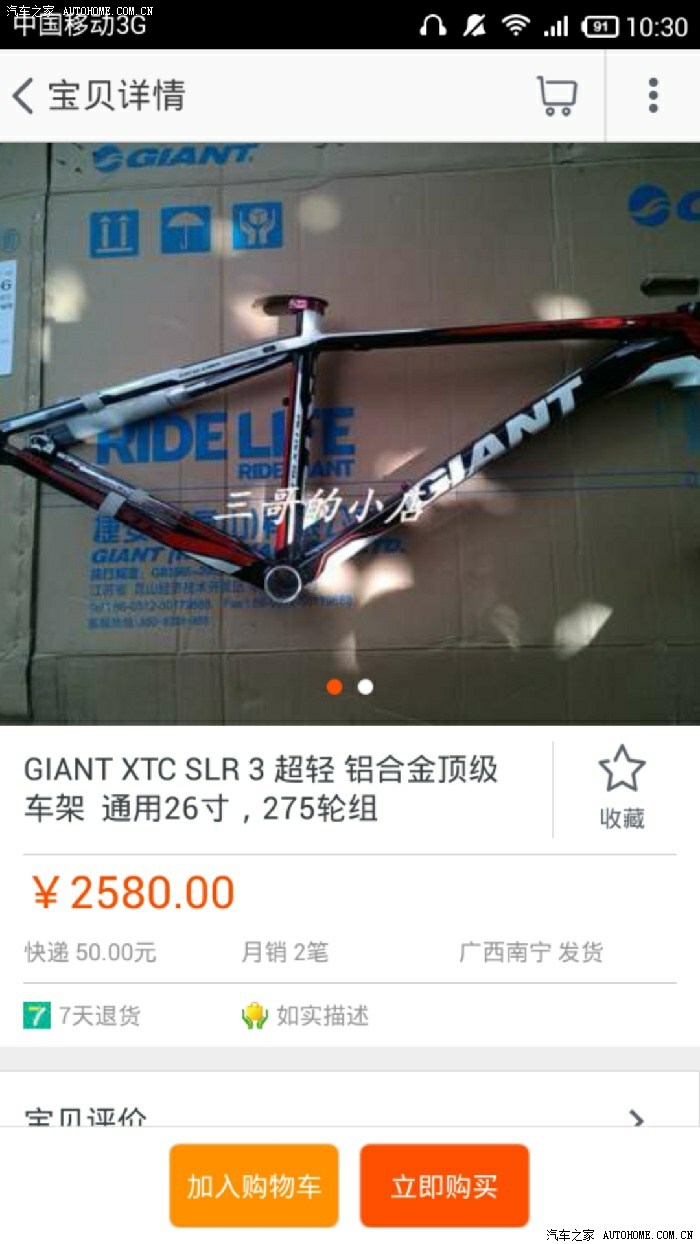Open the shopping cart icon

pos(556,96)
